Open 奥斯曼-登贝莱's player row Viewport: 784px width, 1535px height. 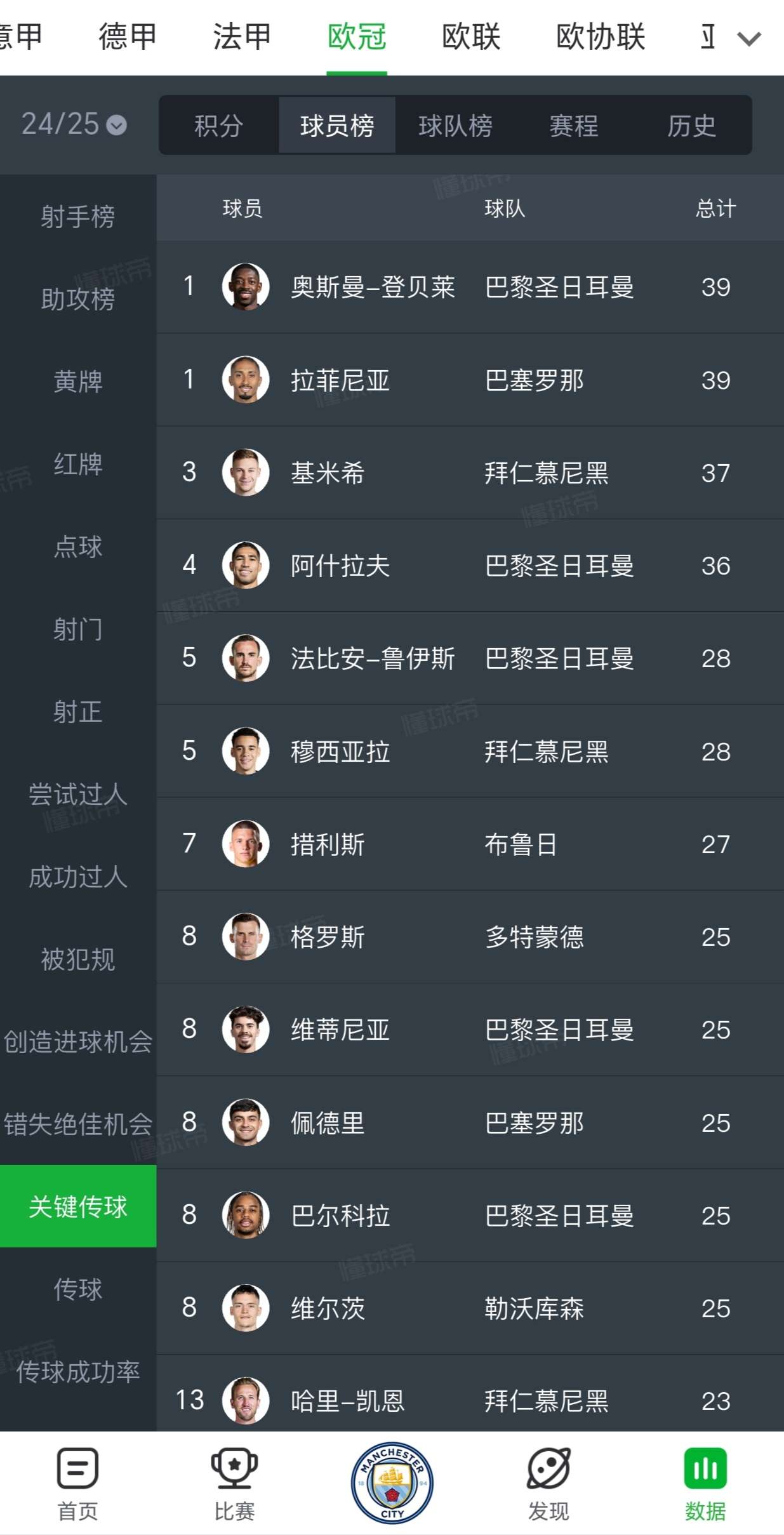pyautogui.click(x=470, y=287)
